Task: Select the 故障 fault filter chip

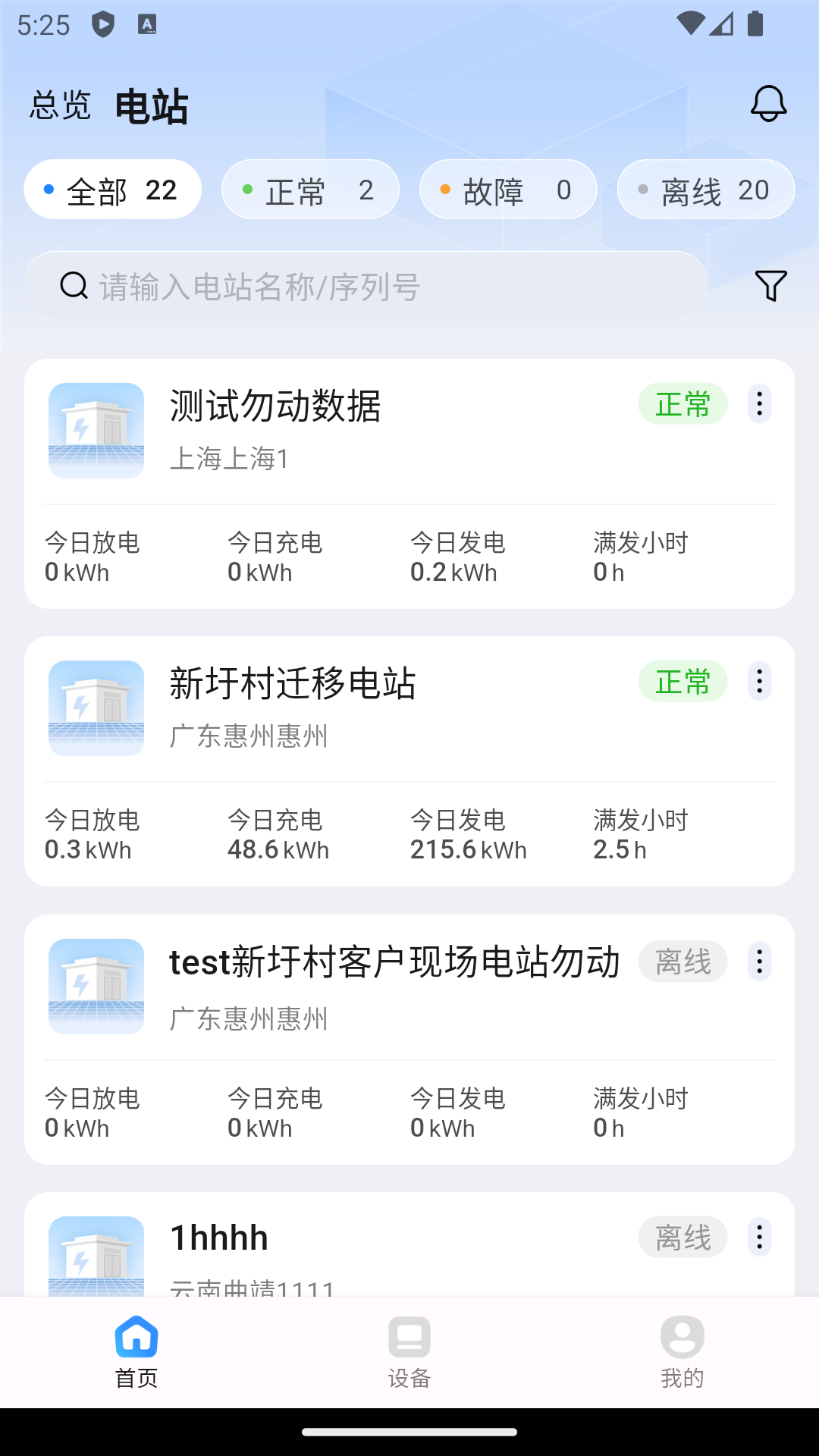Action: click(507, 190)
